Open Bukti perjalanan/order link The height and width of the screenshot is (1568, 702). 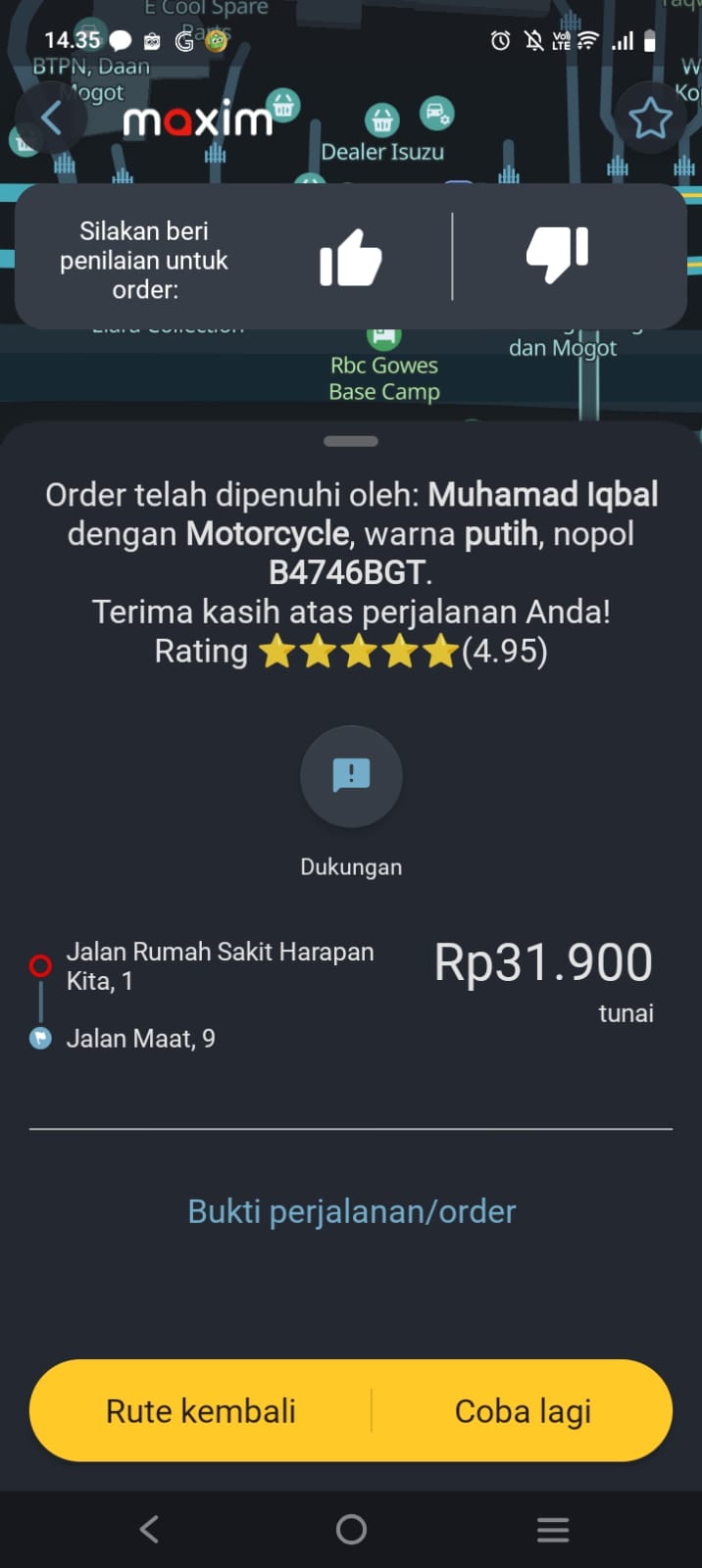point(351,1211)
